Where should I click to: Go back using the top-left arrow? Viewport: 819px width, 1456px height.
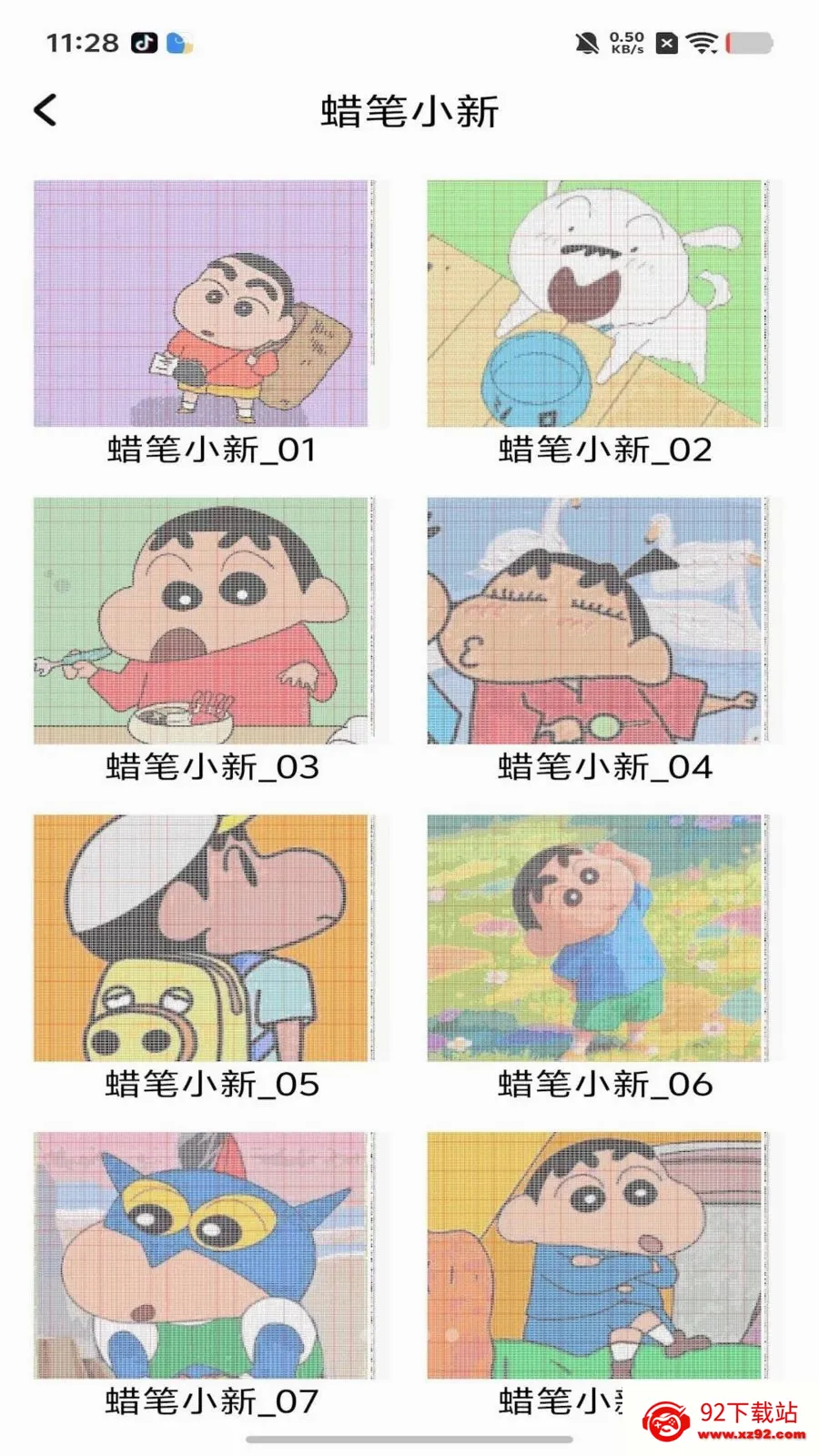pos(45,110)
